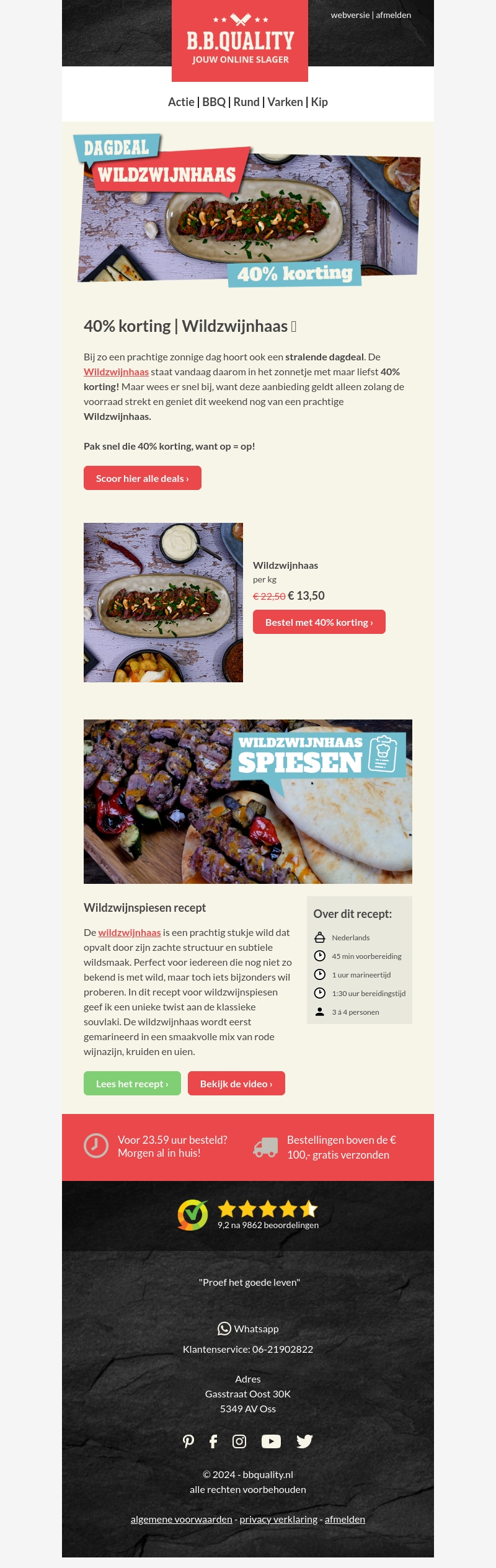This screenshot has width=496, height=1568.
Task: Open the Actie category link
Action: 181,102
